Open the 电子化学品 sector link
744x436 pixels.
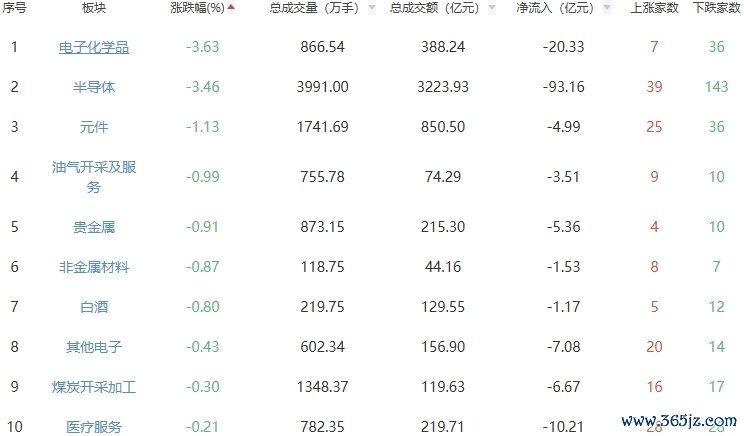pos(94,47)
